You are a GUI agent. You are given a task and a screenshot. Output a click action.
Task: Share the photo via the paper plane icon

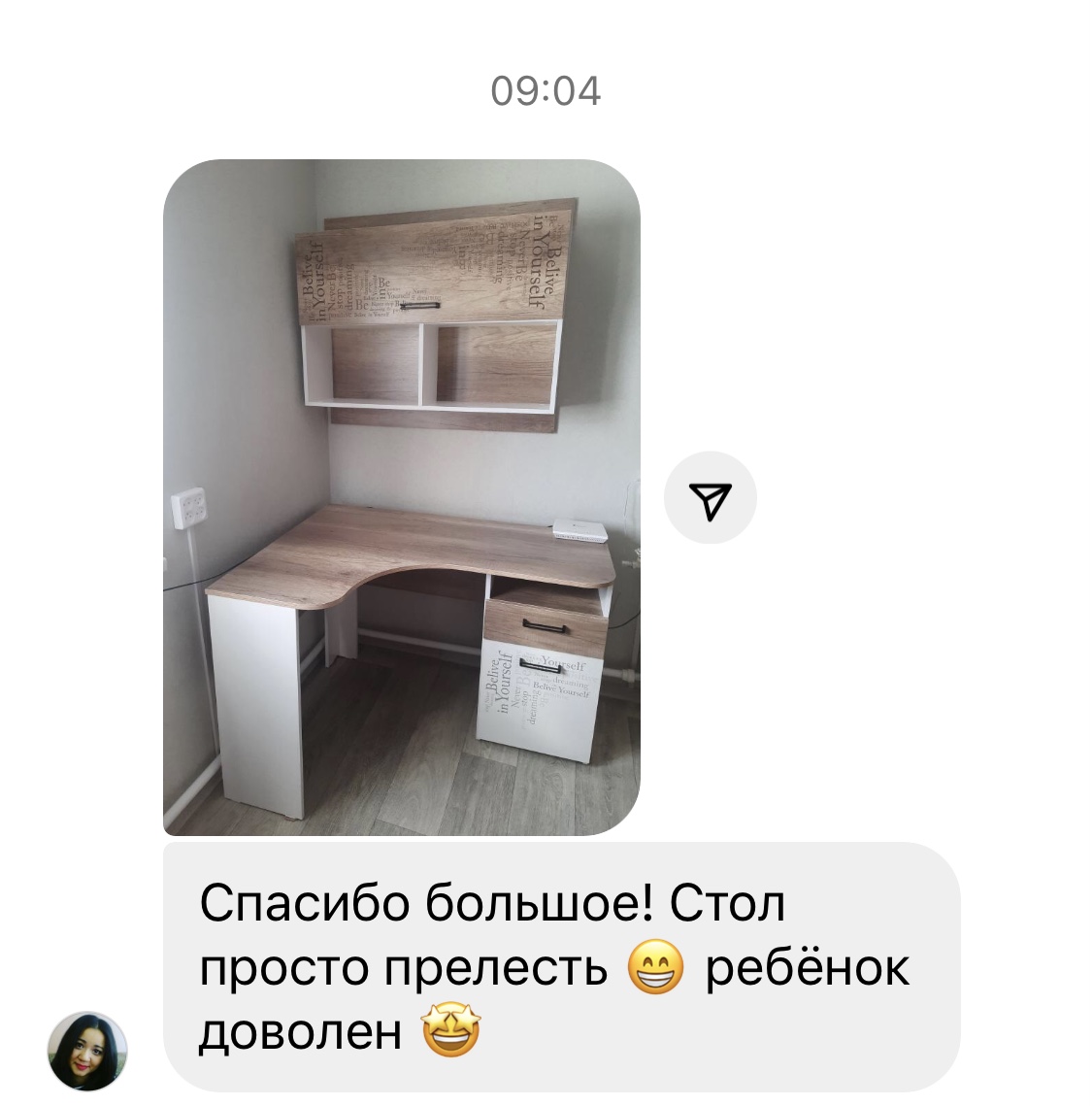(x=710, y=498)
